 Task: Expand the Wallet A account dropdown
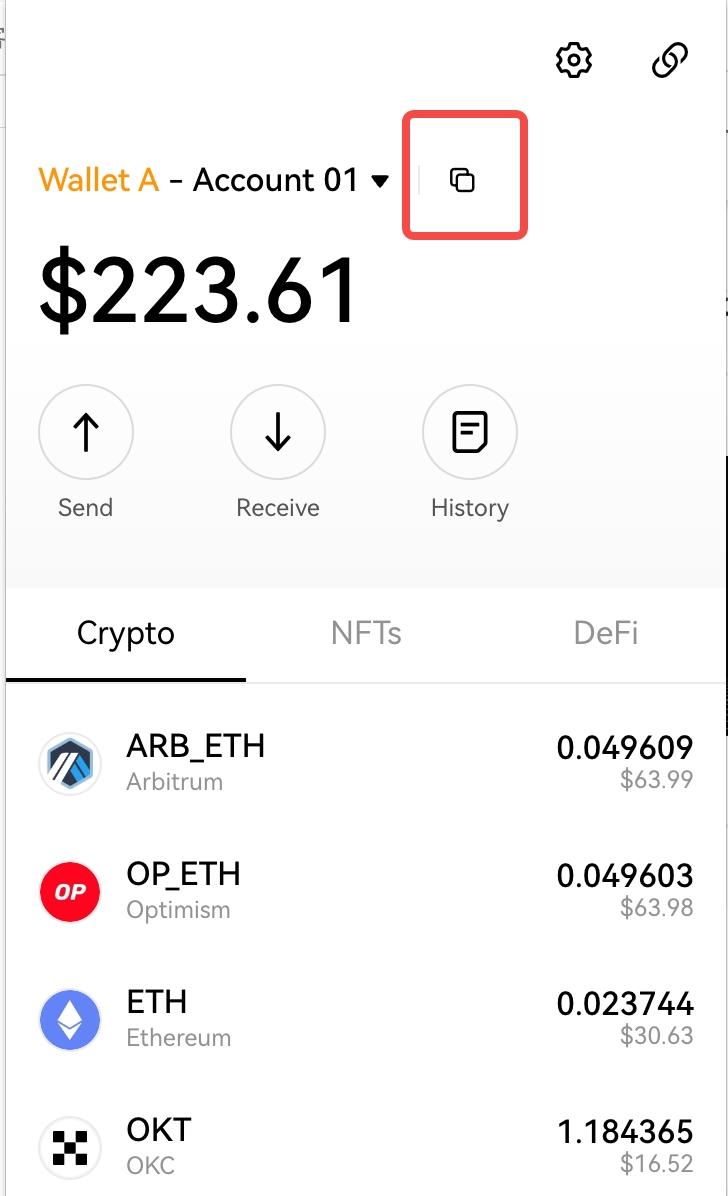pyautogui.click(x=379, y=181)
